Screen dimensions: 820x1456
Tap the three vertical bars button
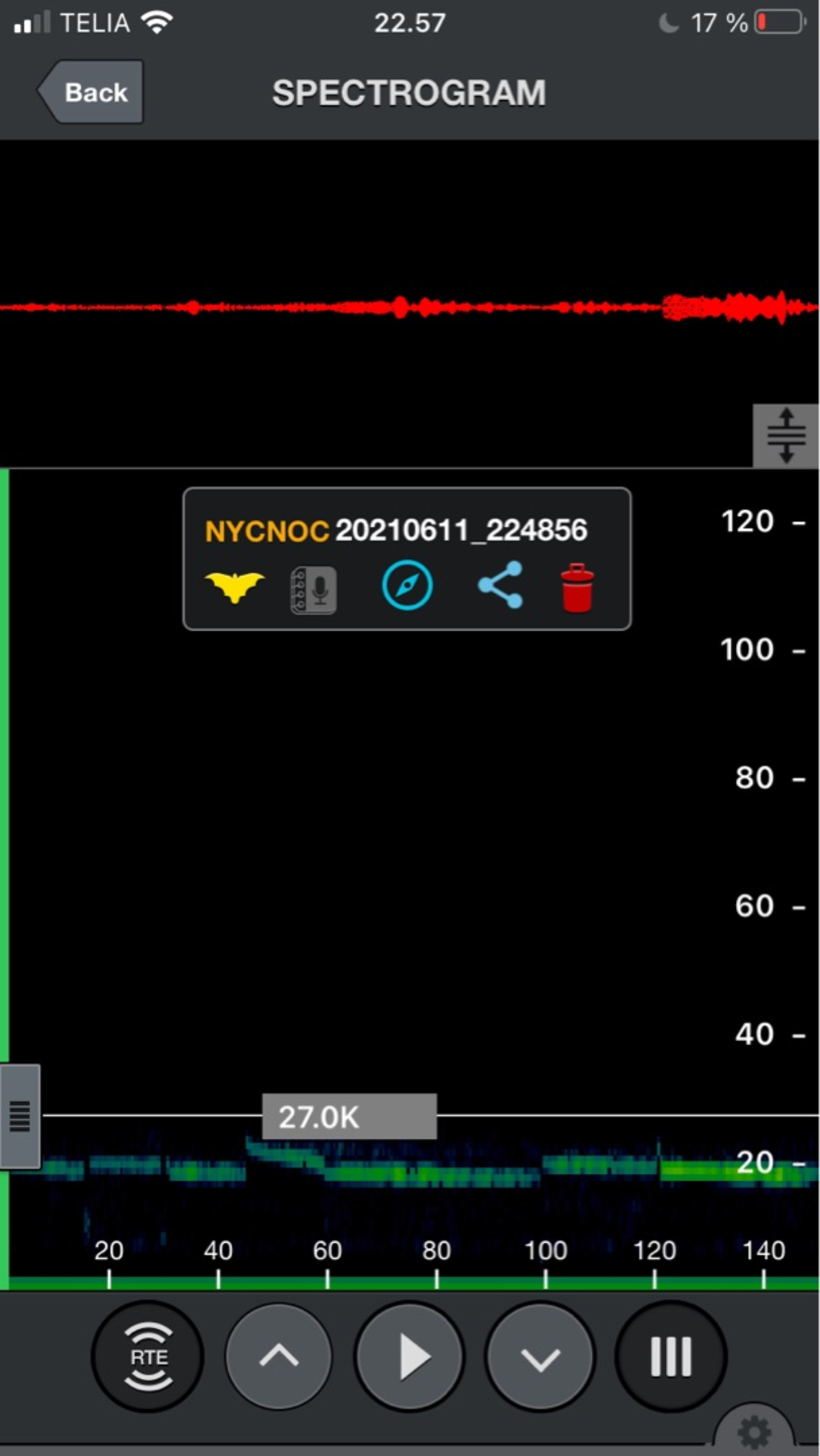click(671, 1357)
